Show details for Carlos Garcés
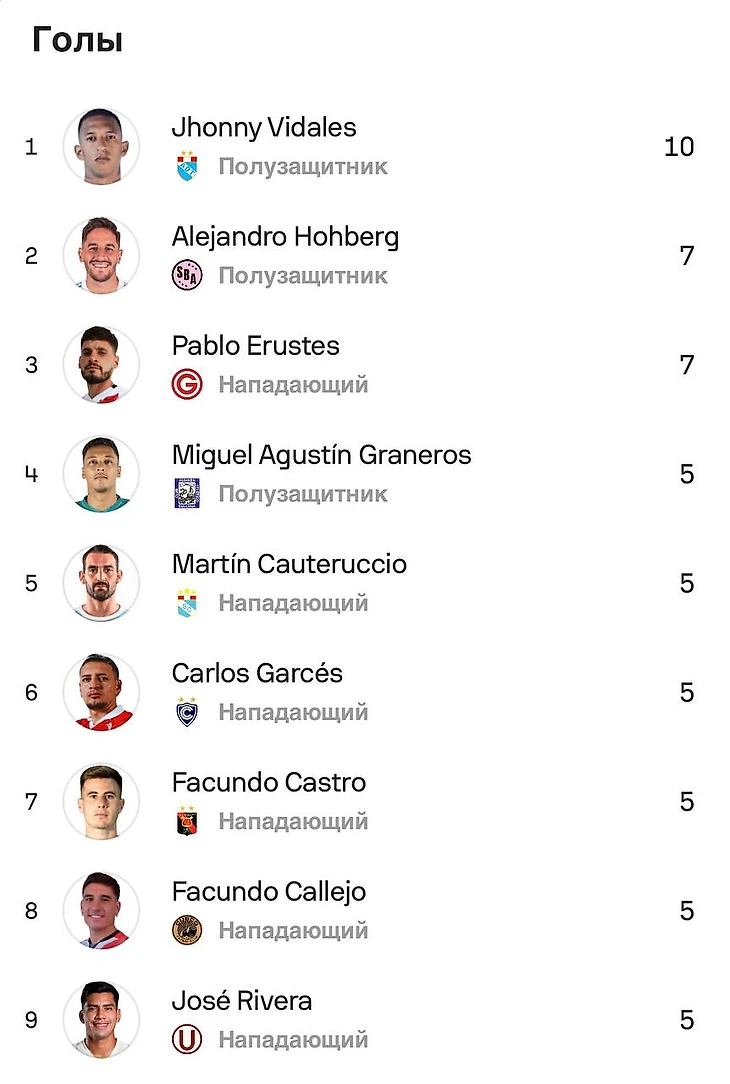The width and height of the screenshot is (730, 1084). coord(257,673)
